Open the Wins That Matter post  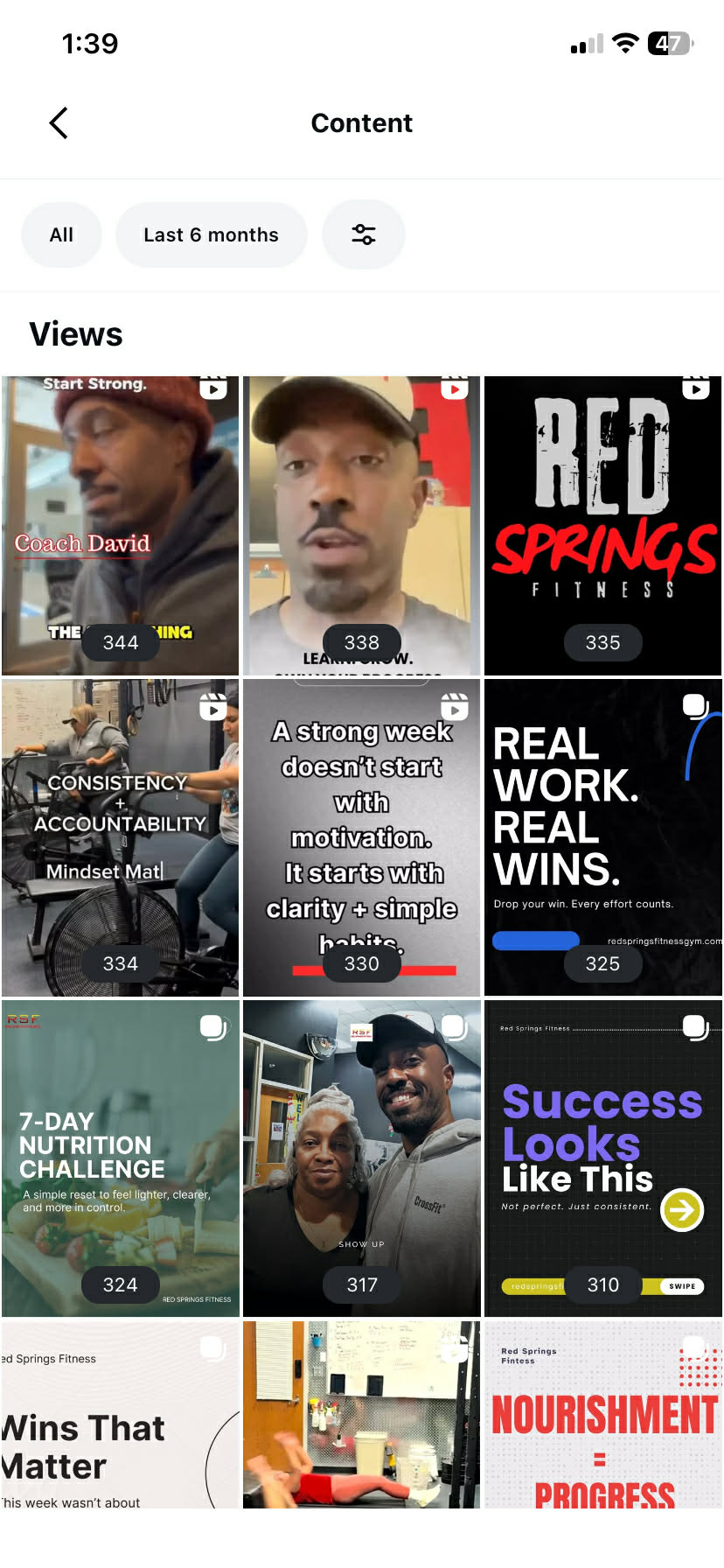tap(121, 1414)
